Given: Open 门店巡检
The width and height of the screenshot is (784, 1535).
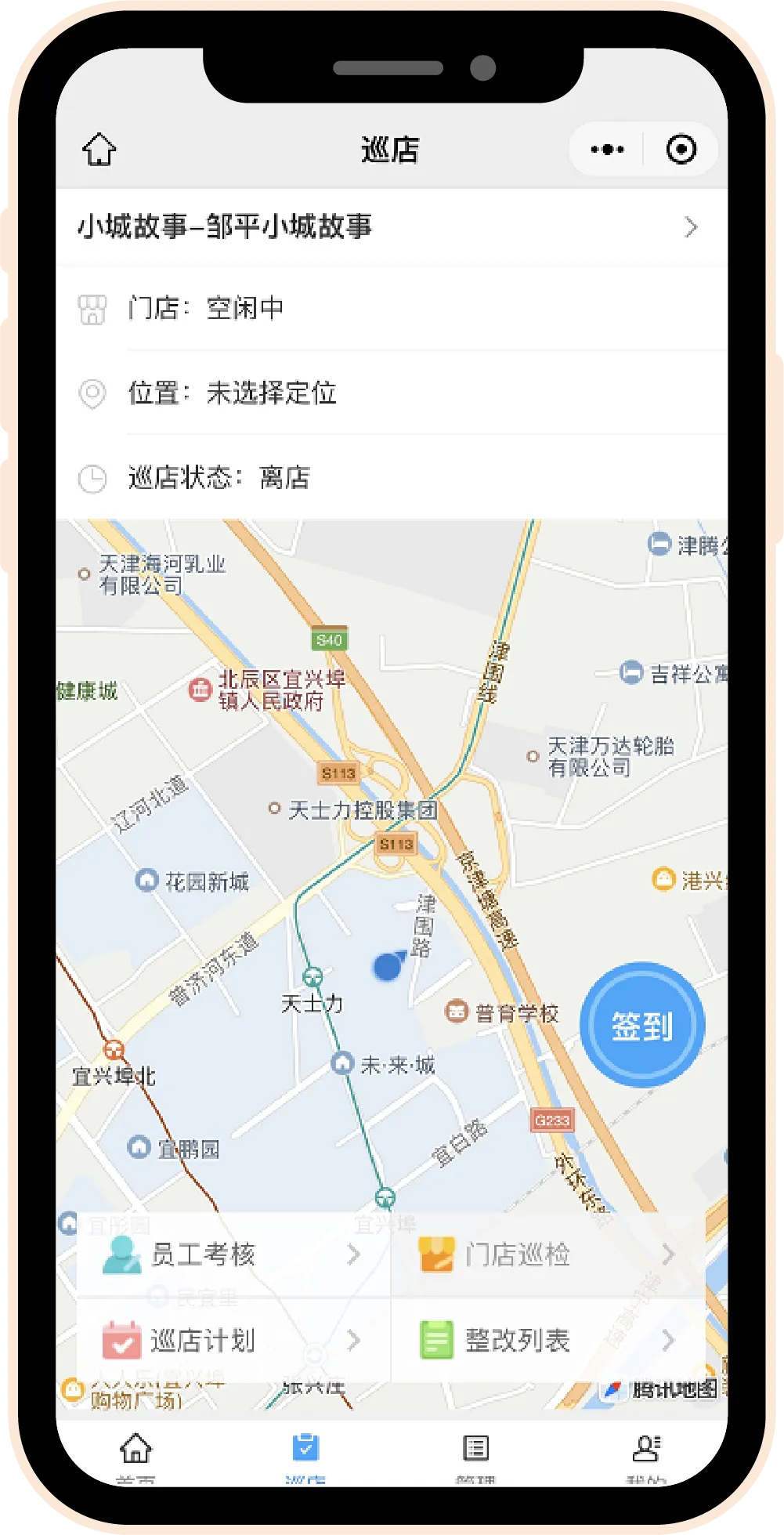Looking at the screenshot, I should click(547, 1254).
